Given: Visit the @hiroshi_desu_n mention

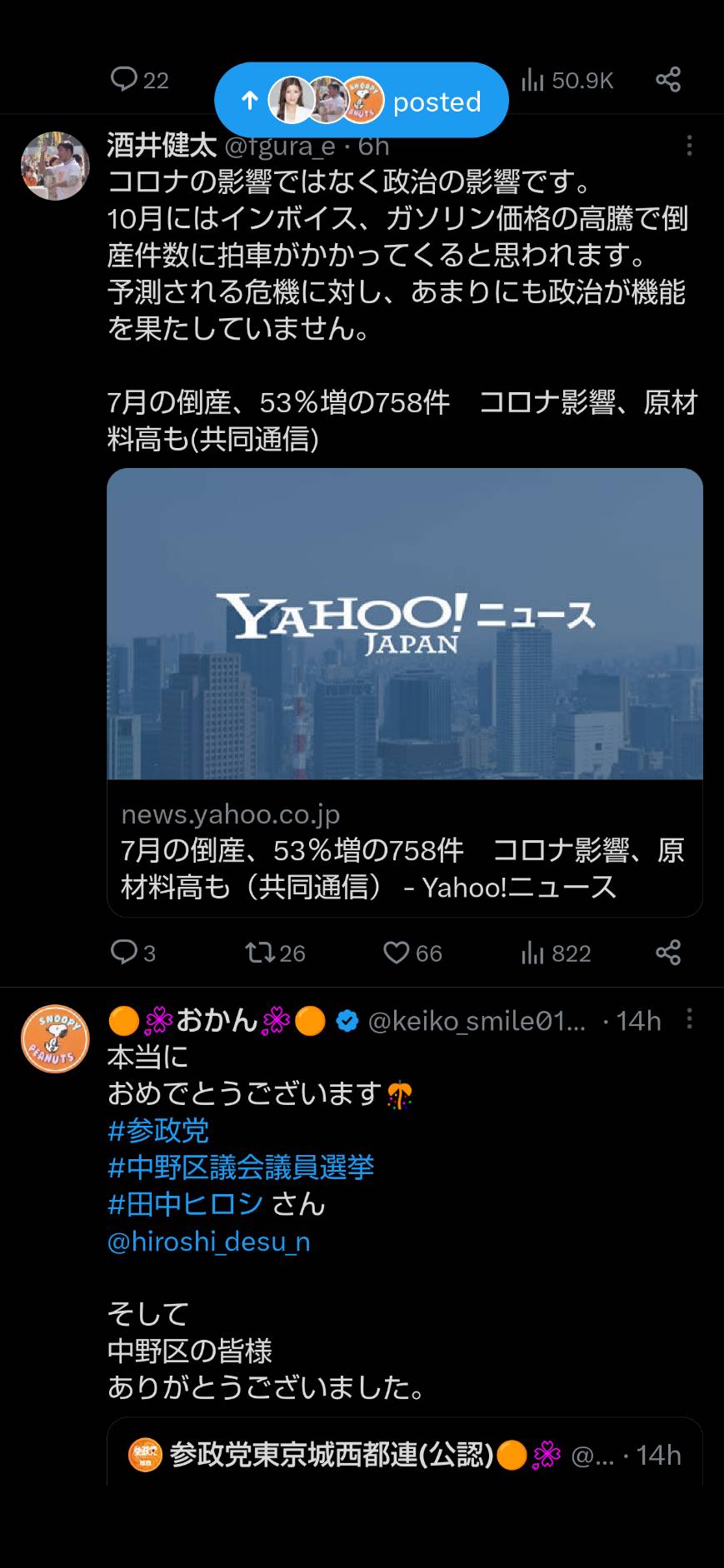Looking at the screenshot, I should (209, 1241).
